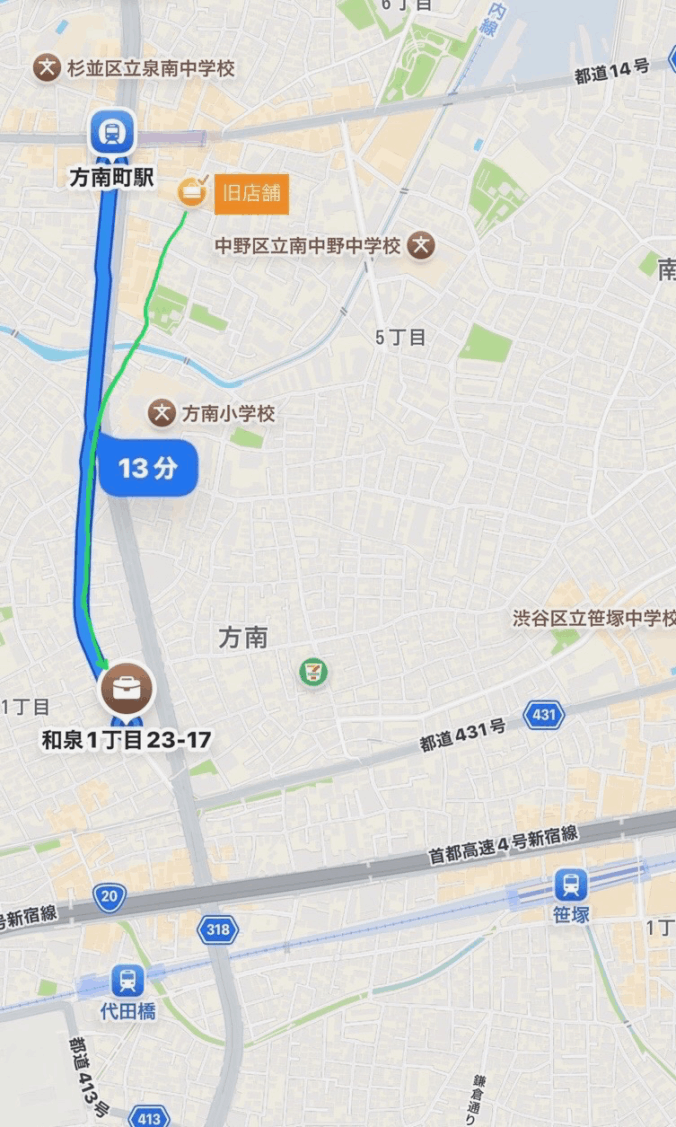Tap the 笹塚 station marker

[x=571, y=884]
